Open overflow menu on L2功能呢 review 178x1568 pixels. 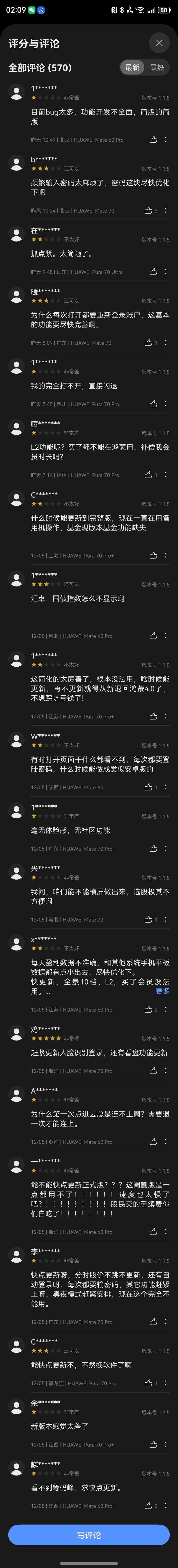pyautogui.click(x=166, y=475)
